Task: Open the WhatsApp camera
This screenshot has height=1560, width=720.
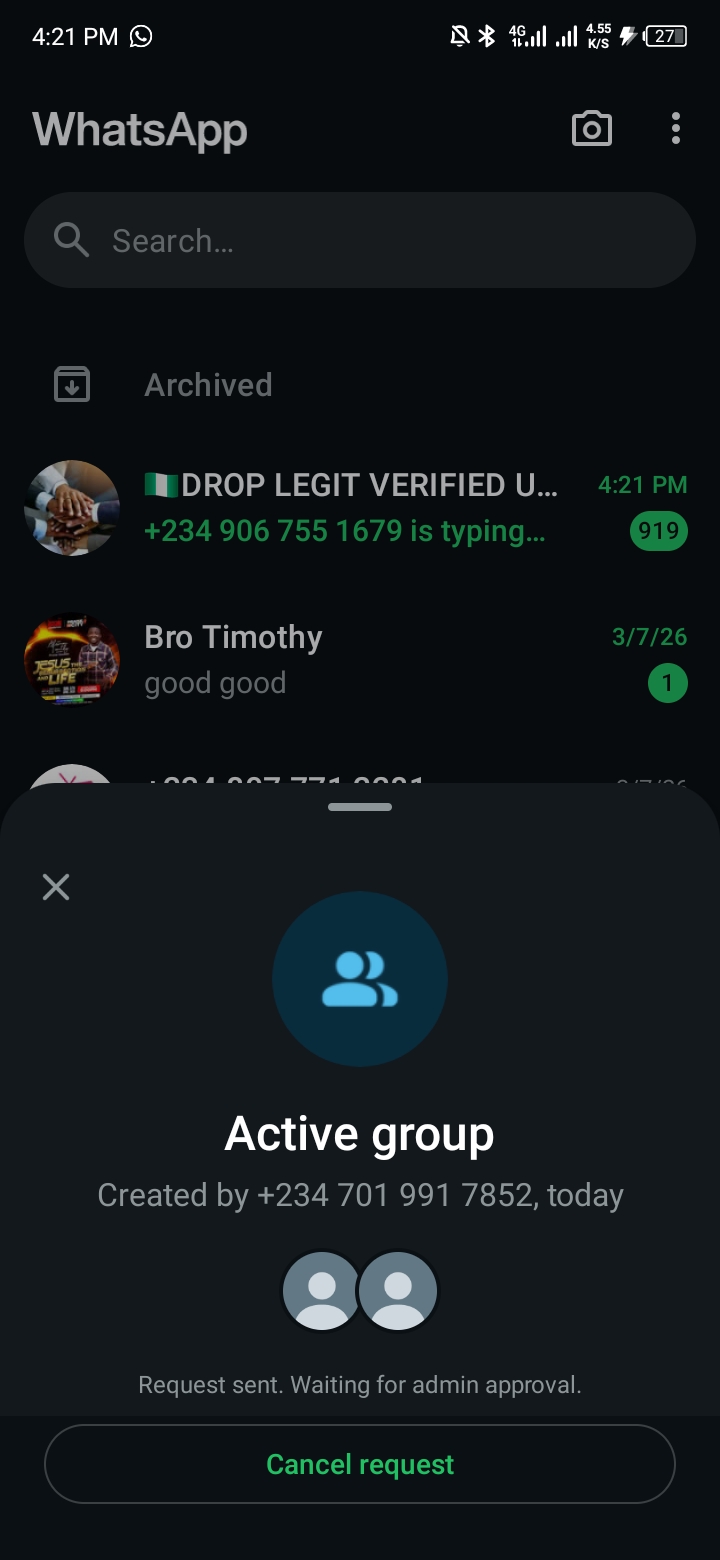Action: [591, 129]
